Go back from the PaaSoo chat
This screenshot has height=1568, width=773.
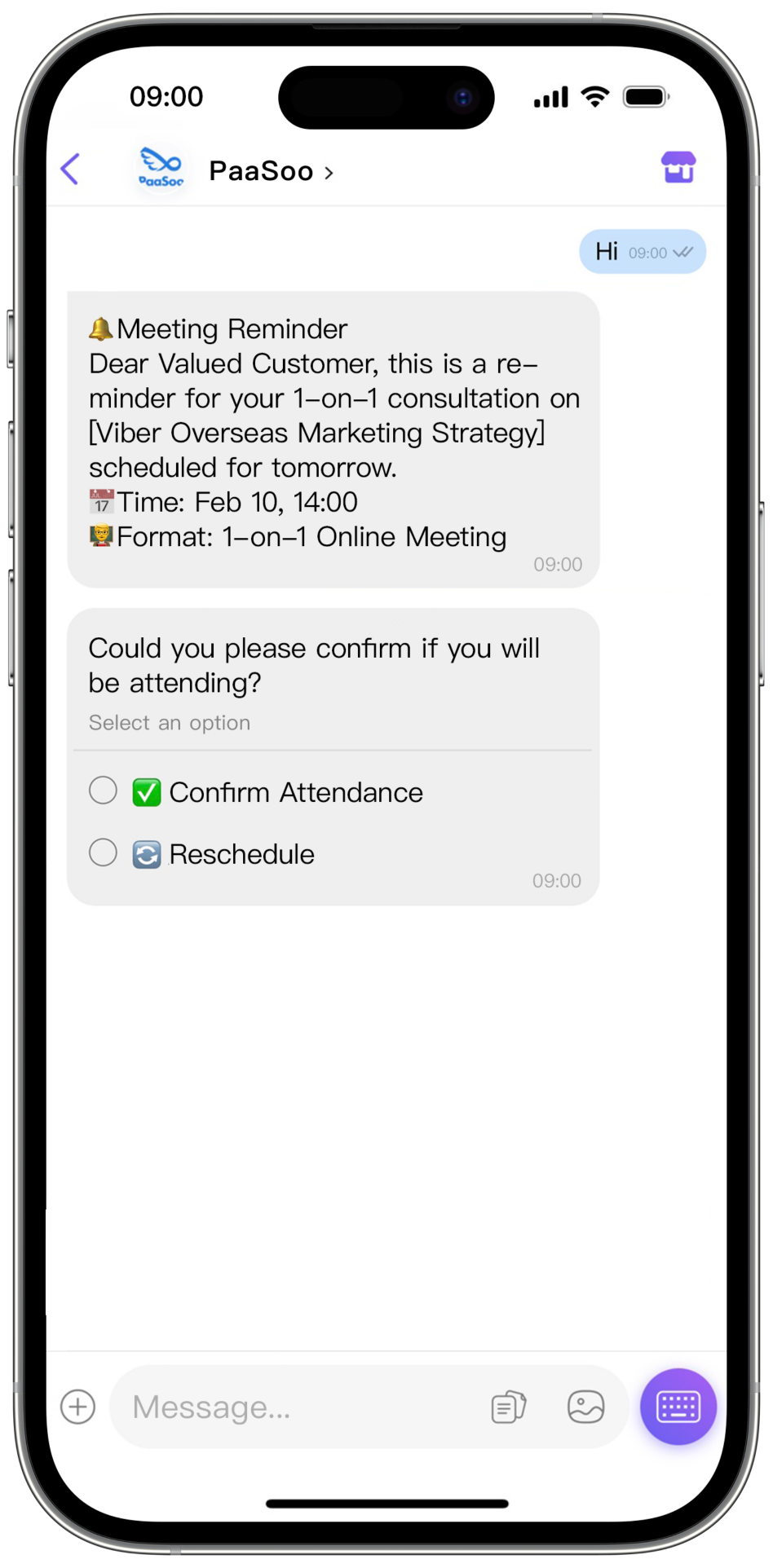point(71,170)
